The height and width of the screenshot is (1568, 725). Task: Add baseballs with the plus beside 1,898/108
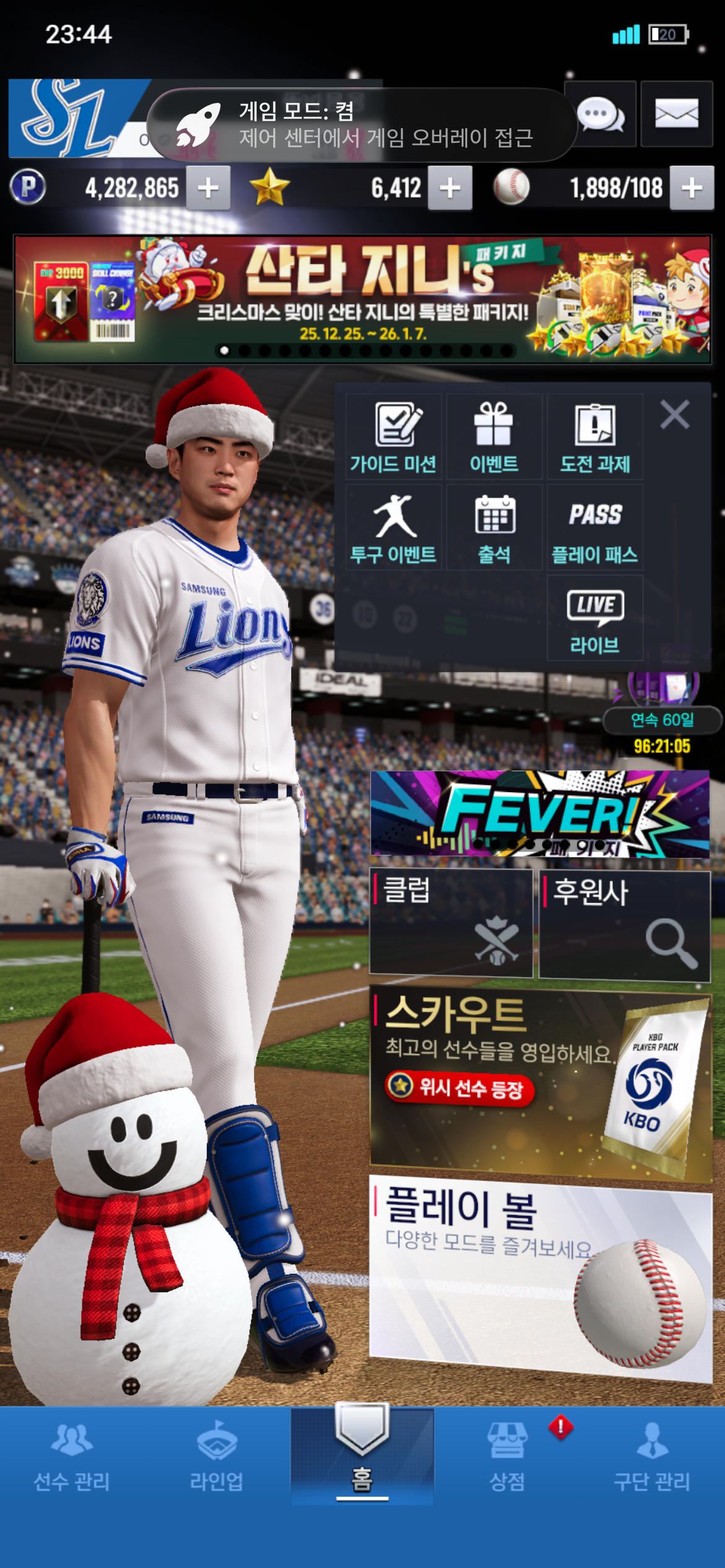692,188
